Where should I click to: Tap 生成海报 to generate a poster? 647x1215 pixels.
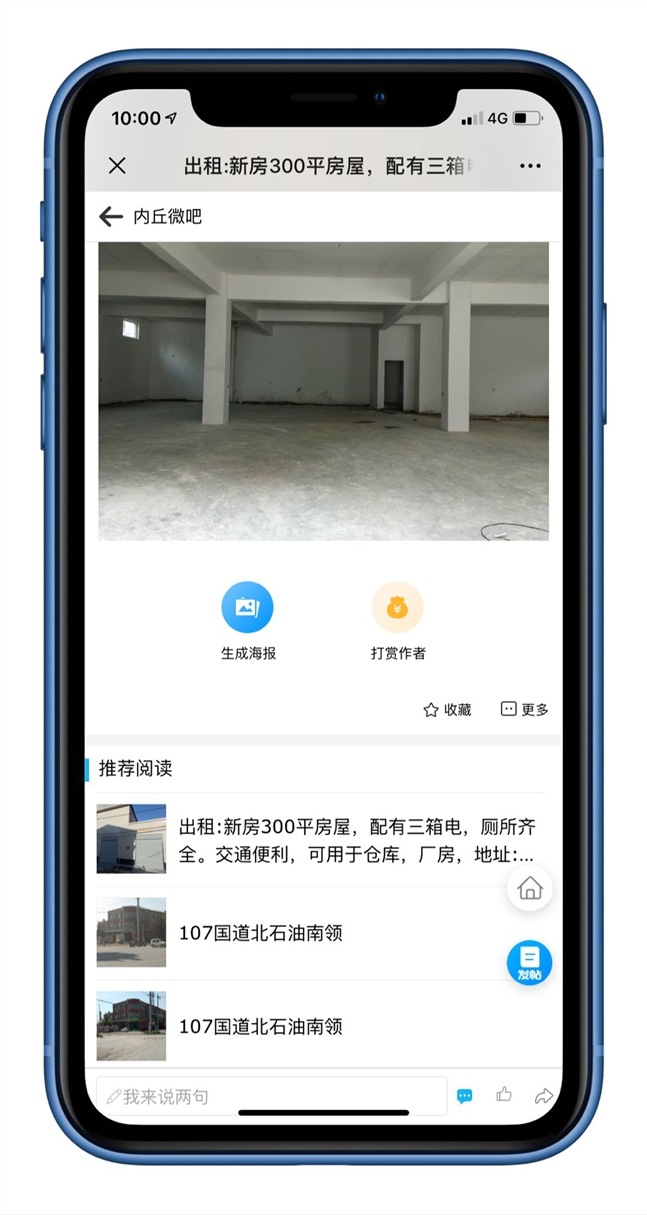(x=247, y=608)
